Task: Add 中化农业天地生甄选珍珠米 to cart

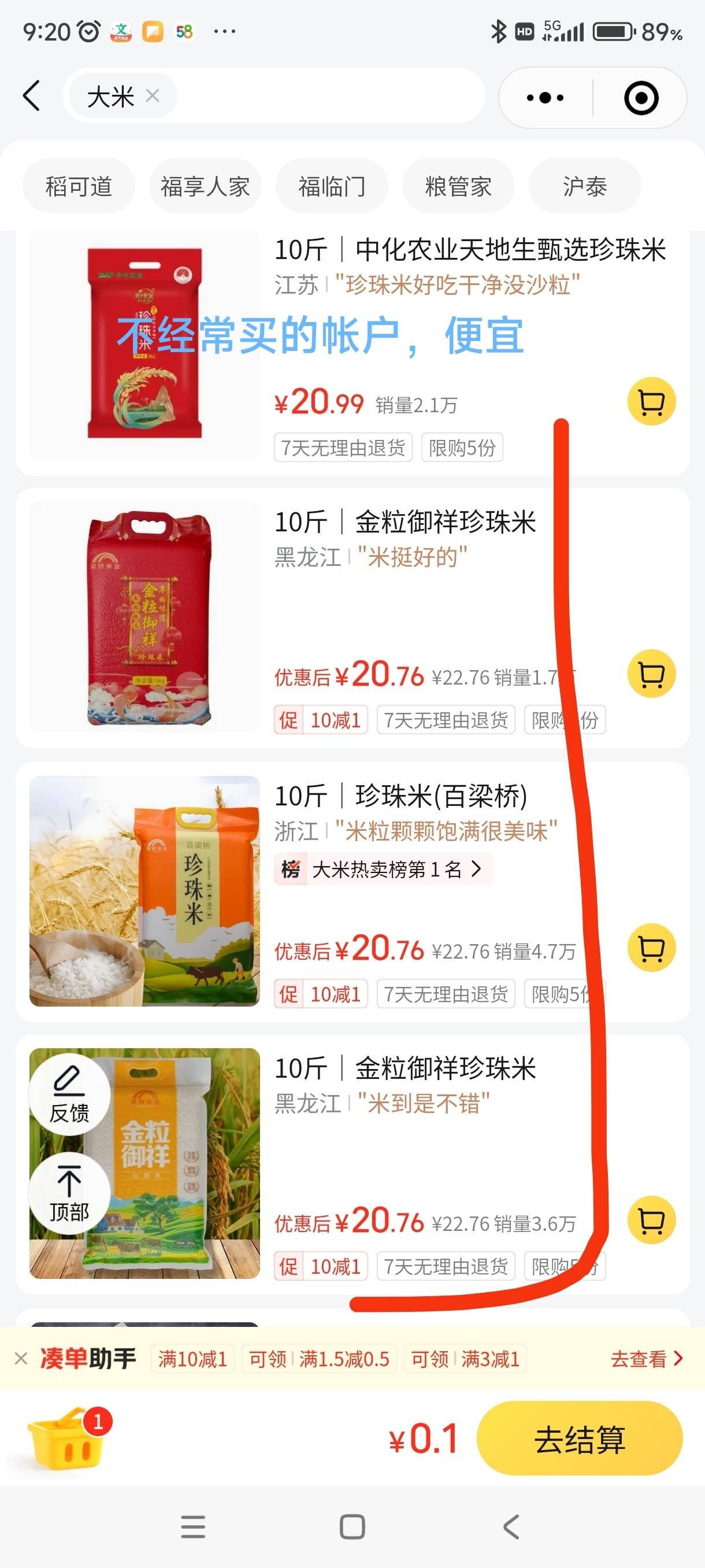Action: 651,402
